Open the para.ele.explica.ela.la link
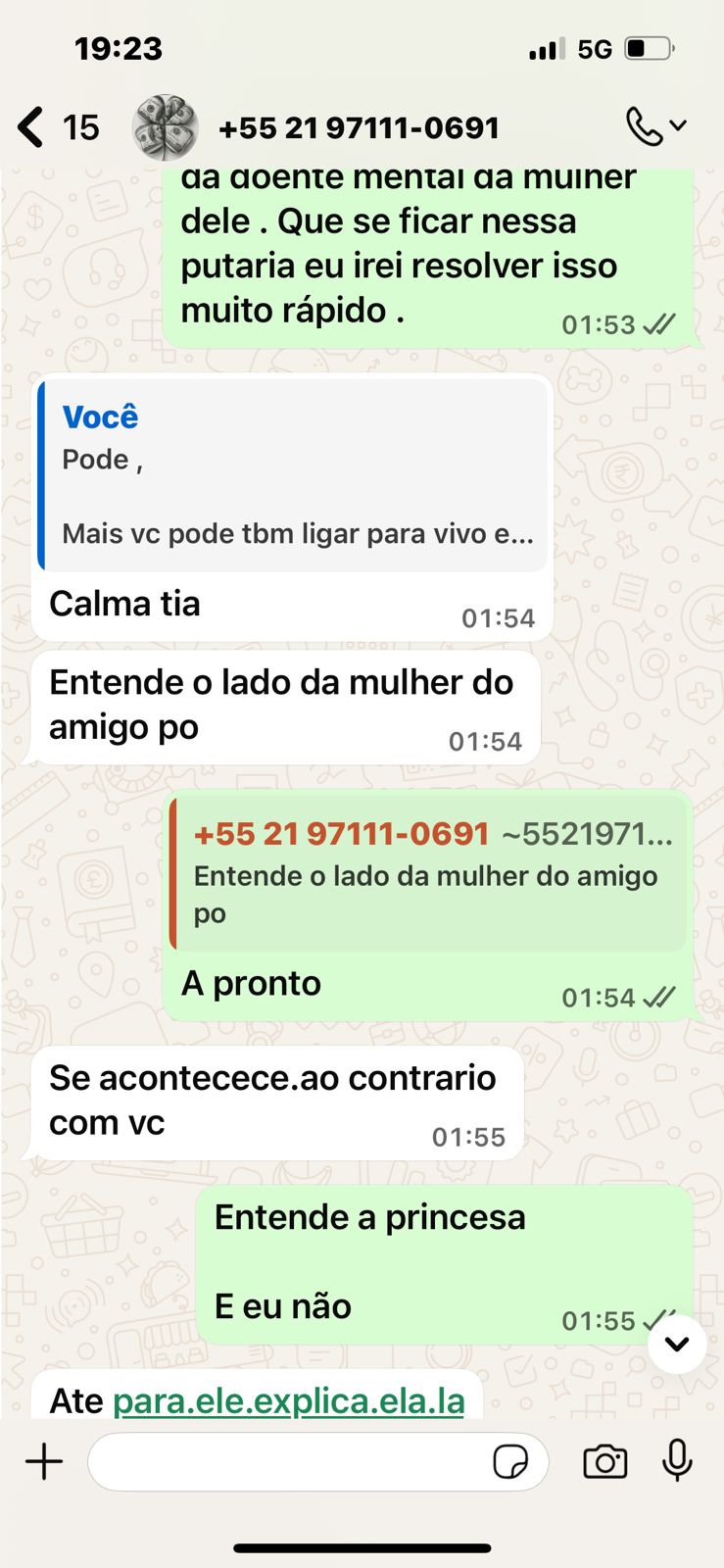 pos(288,1400)
